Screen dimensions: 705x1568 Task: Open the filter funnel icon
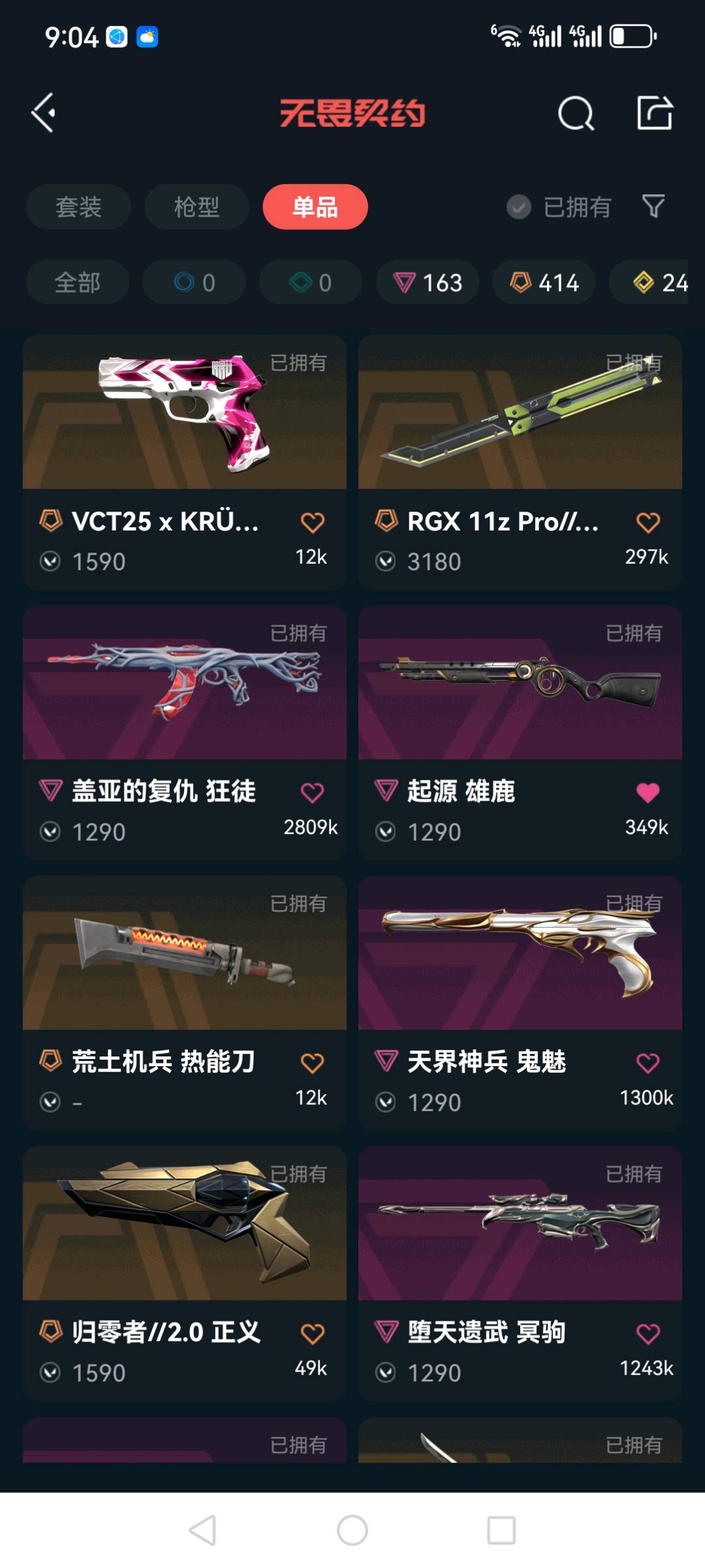point(653,207)
